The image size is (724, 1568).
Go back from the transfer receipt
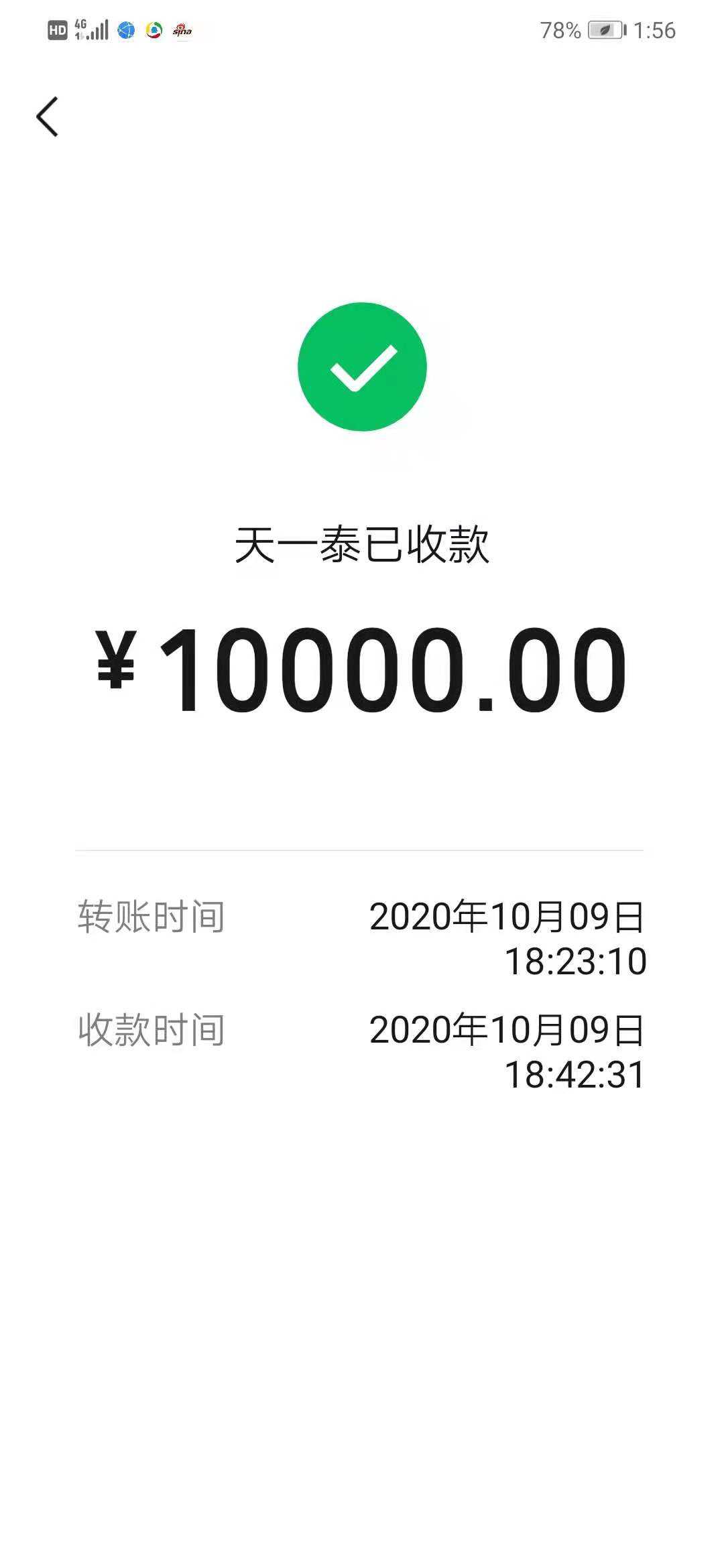point(47,117)
